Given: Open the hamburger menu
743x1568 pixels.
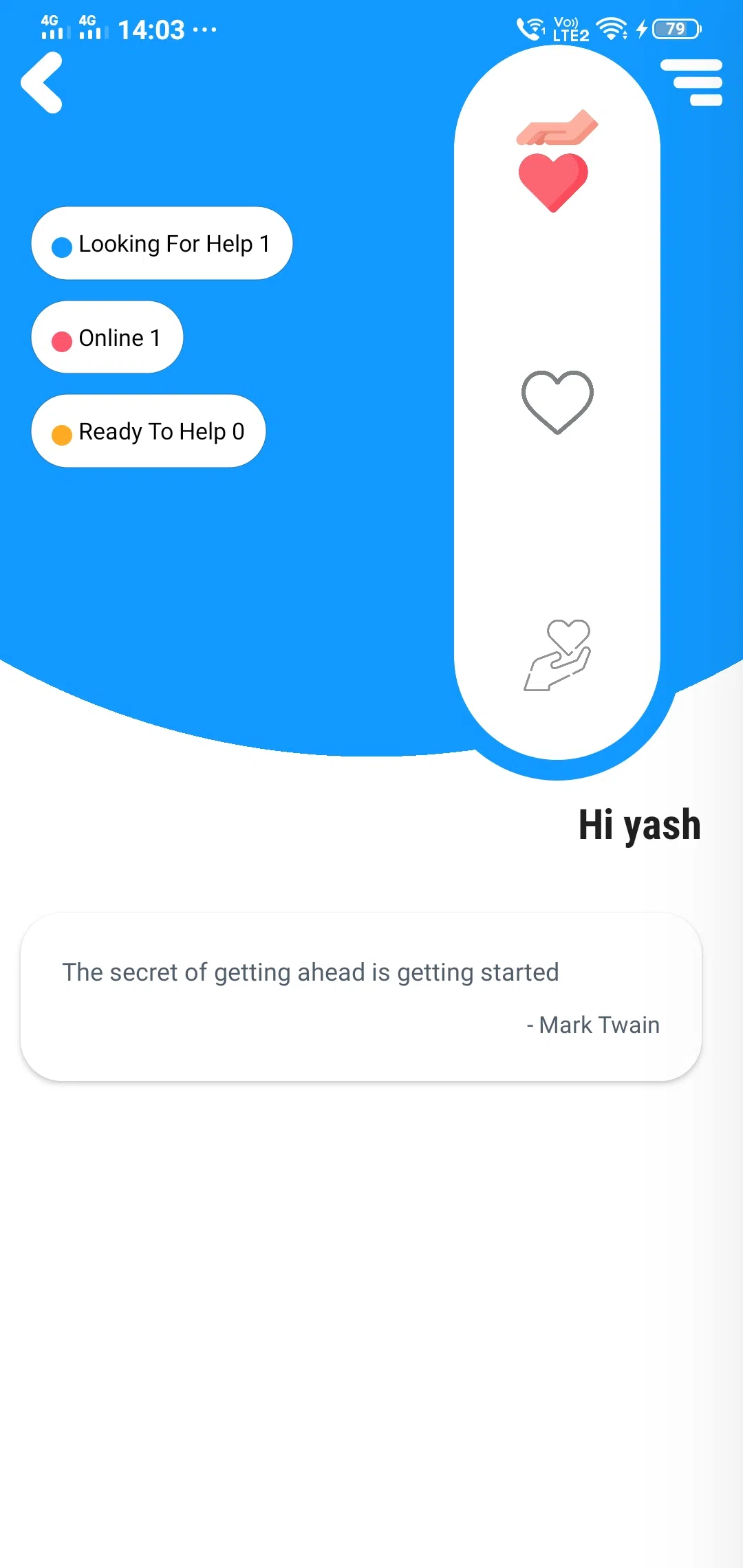Looking at the screenshot, I should (692, 83).
